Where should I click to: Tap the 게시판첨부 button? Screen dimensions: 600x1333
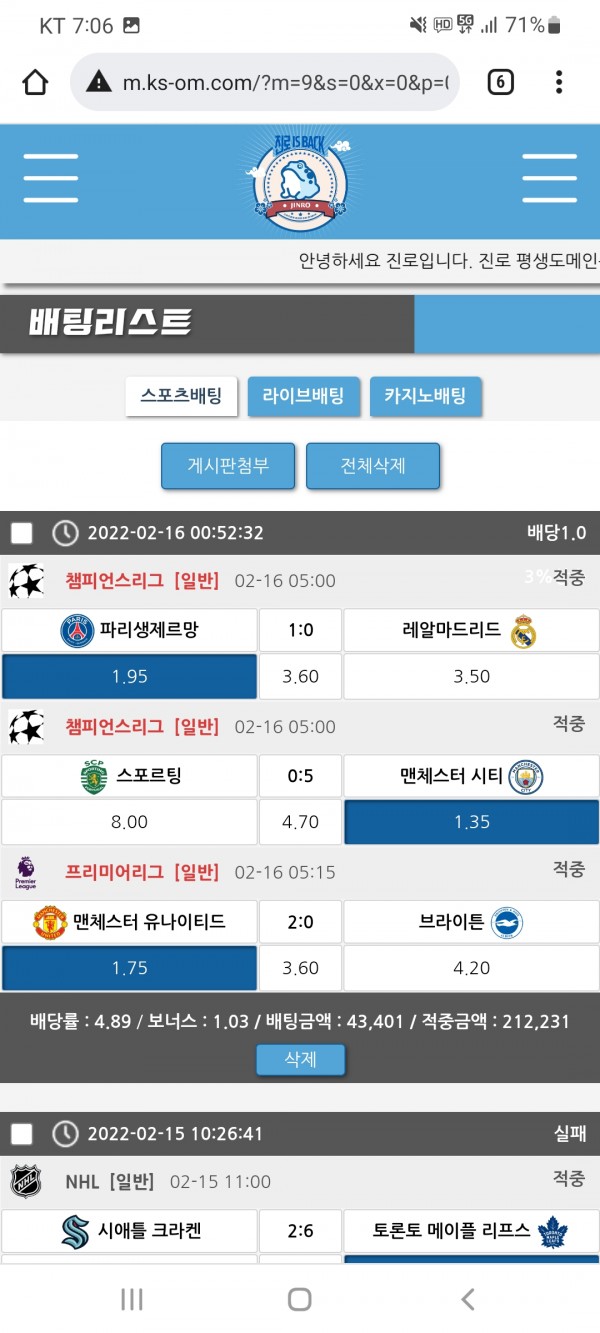[x=228, y=466]
